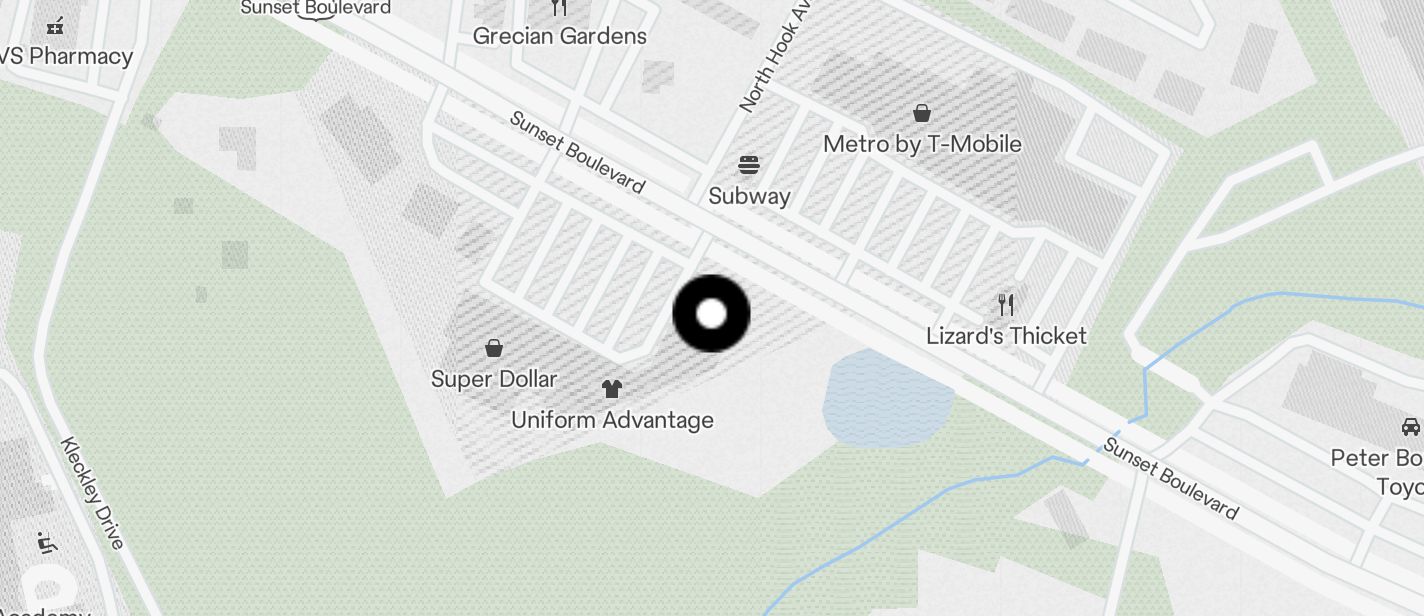This screenshot has height=616, width=1424.
Task: Tap the black location pin marker
Action: 711,314
